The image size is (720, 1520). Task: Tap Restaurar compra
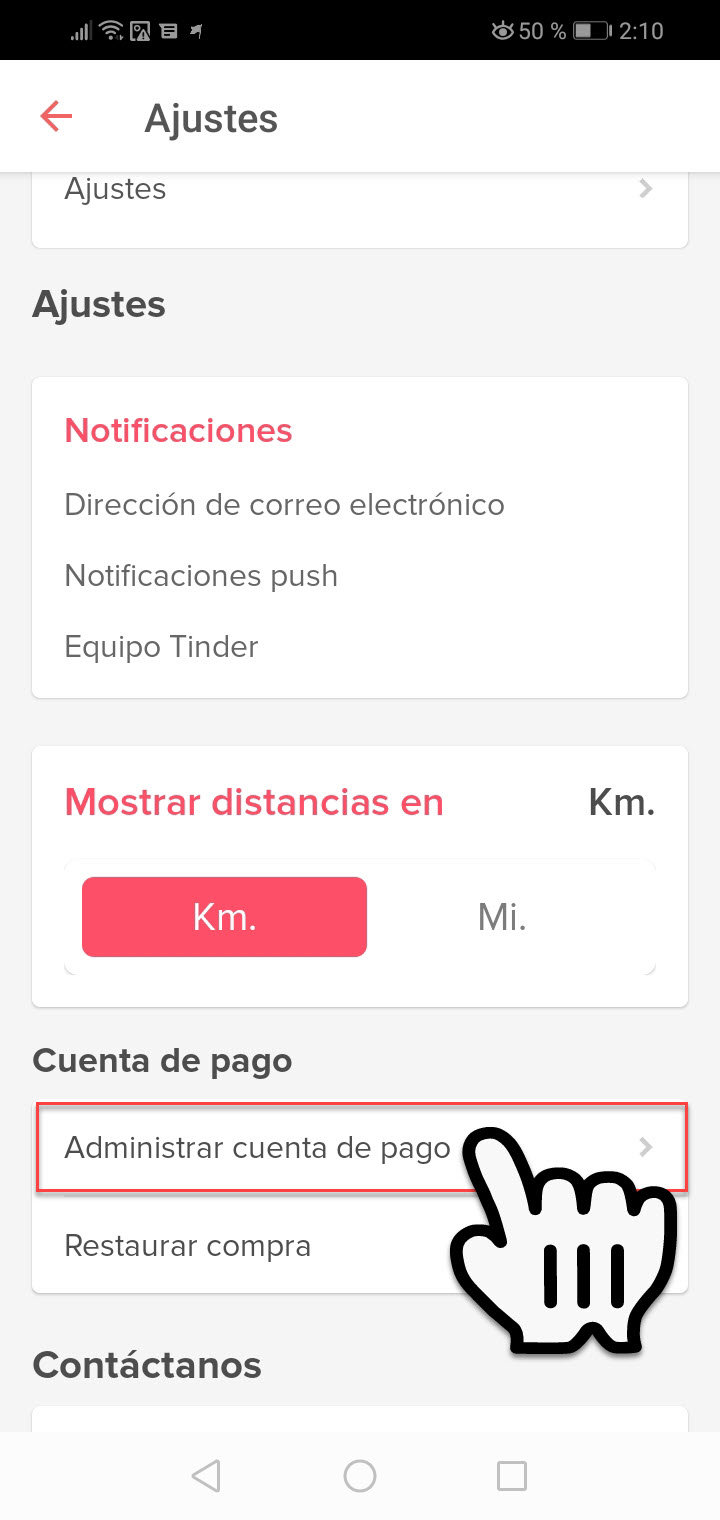(x=360, y=1246)
